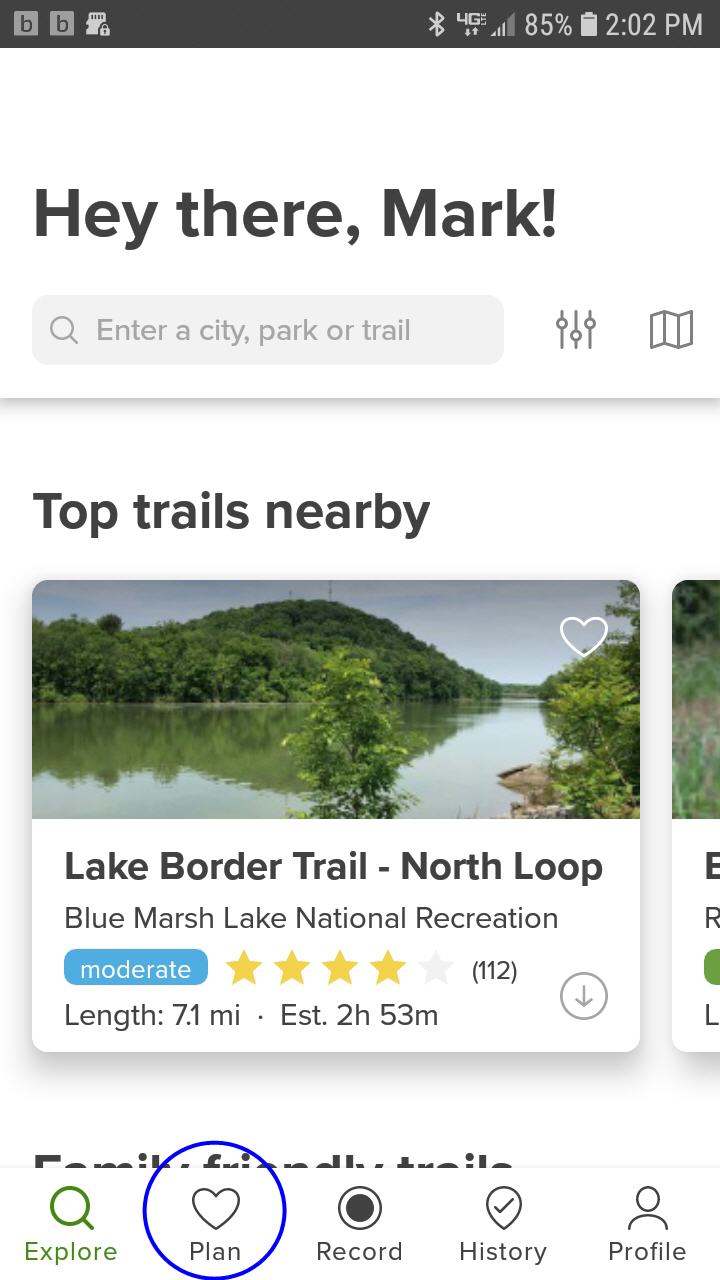Switch to the Record tab
The height and width of the screenshot is (1280, 720).
coord(359,1225)
